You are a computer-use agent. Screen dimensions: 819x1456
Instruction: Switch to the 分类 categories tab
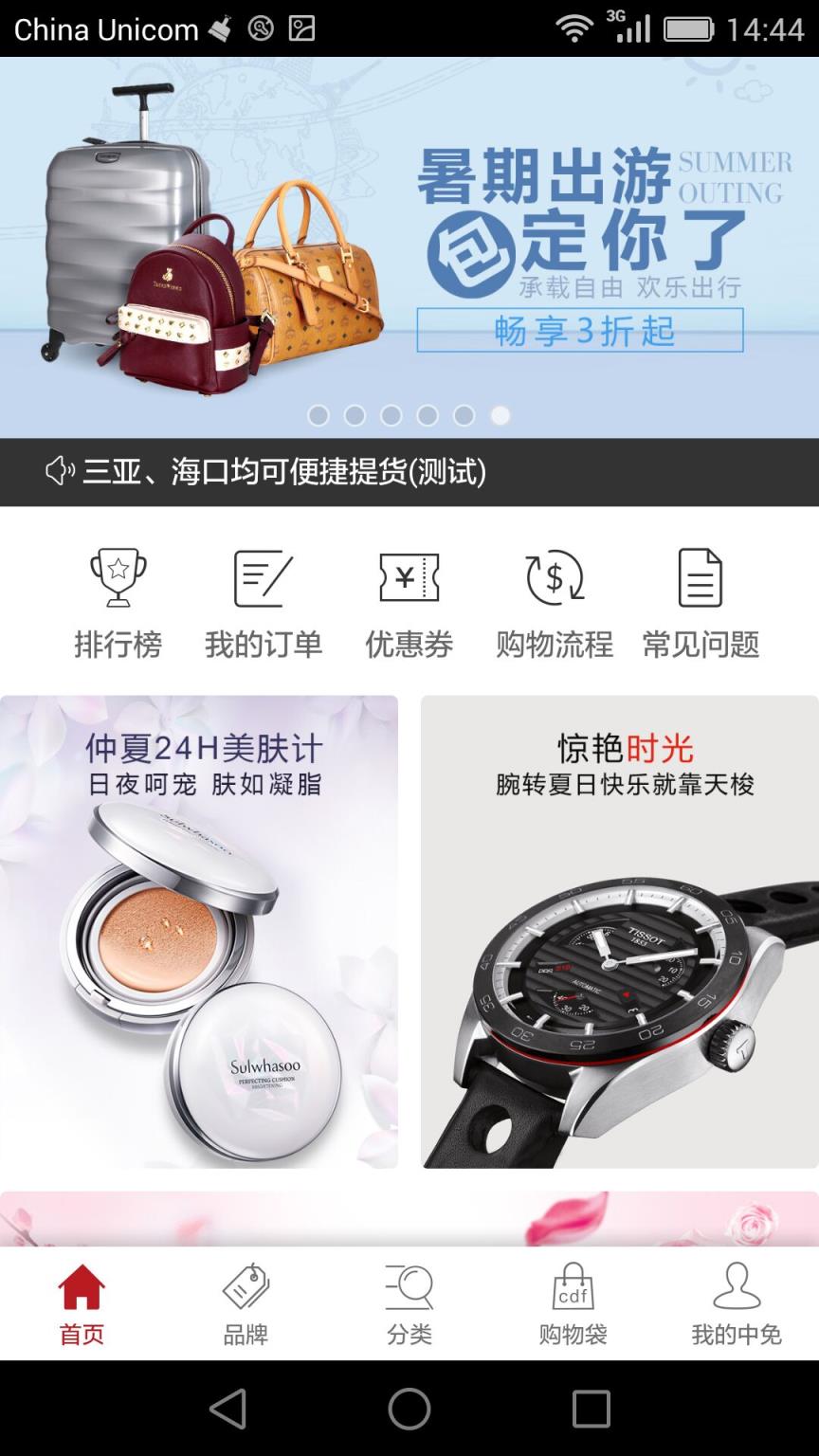click(x=409, y=1303)
